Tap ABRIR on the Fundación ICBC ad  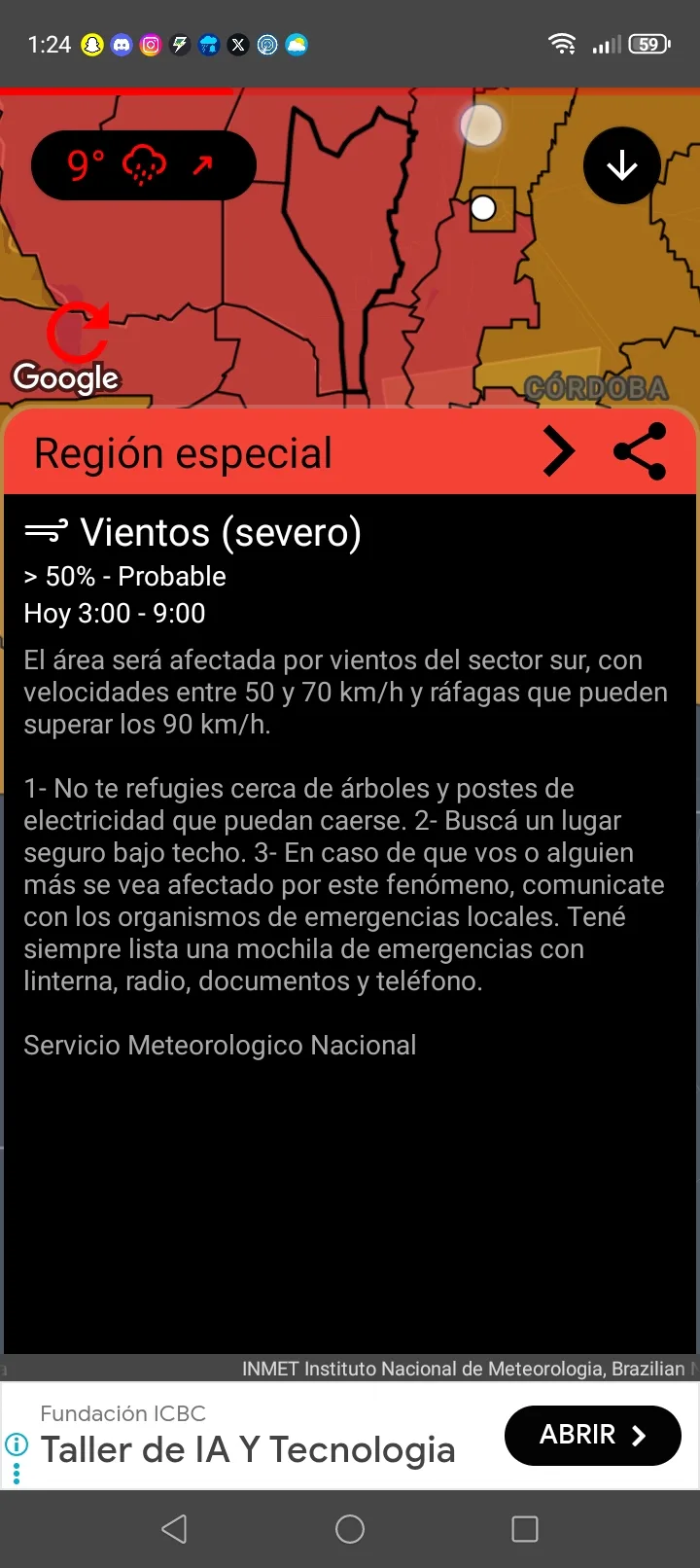coord(593,1435)
